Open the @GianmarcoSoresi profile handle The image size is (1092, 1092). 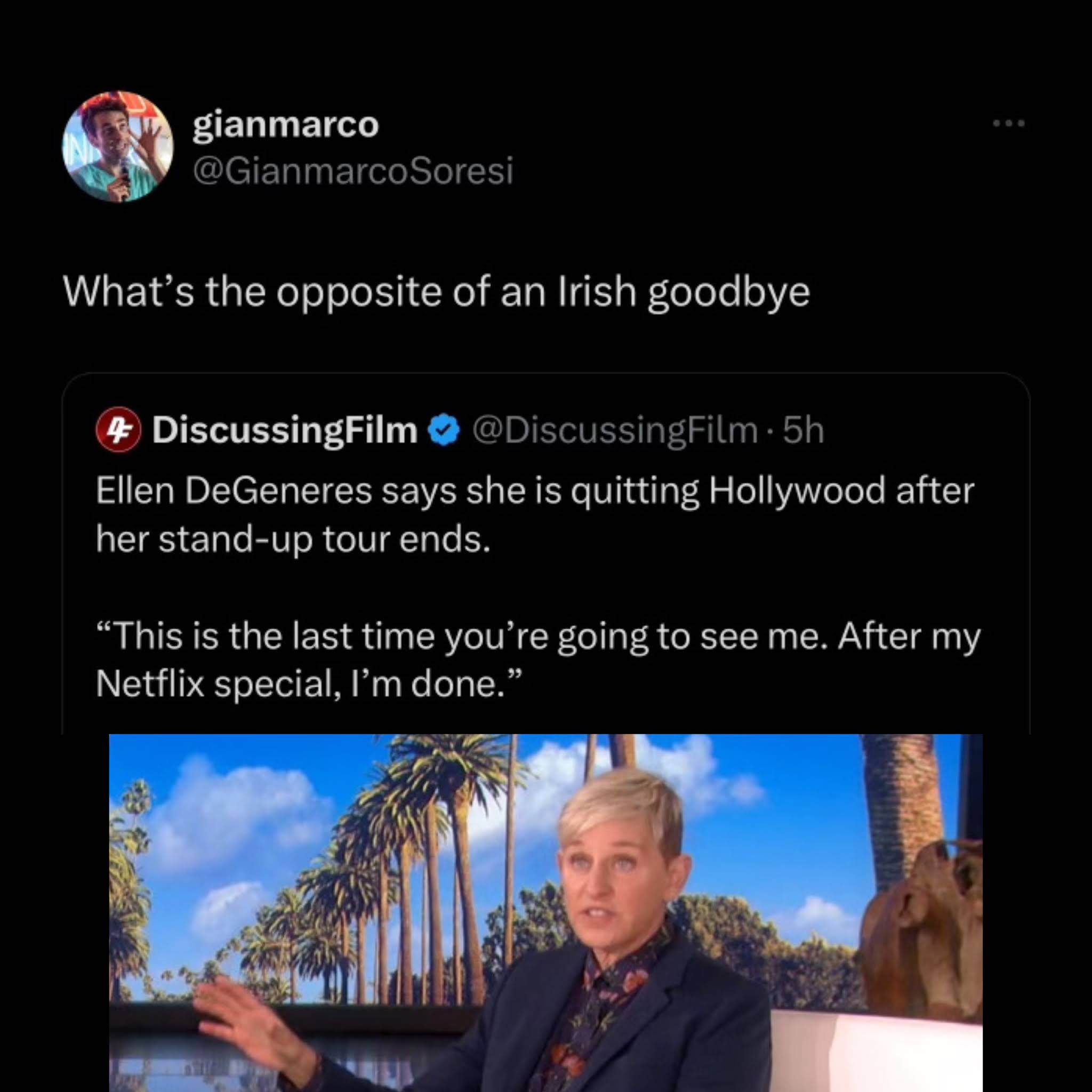[352, 171]
